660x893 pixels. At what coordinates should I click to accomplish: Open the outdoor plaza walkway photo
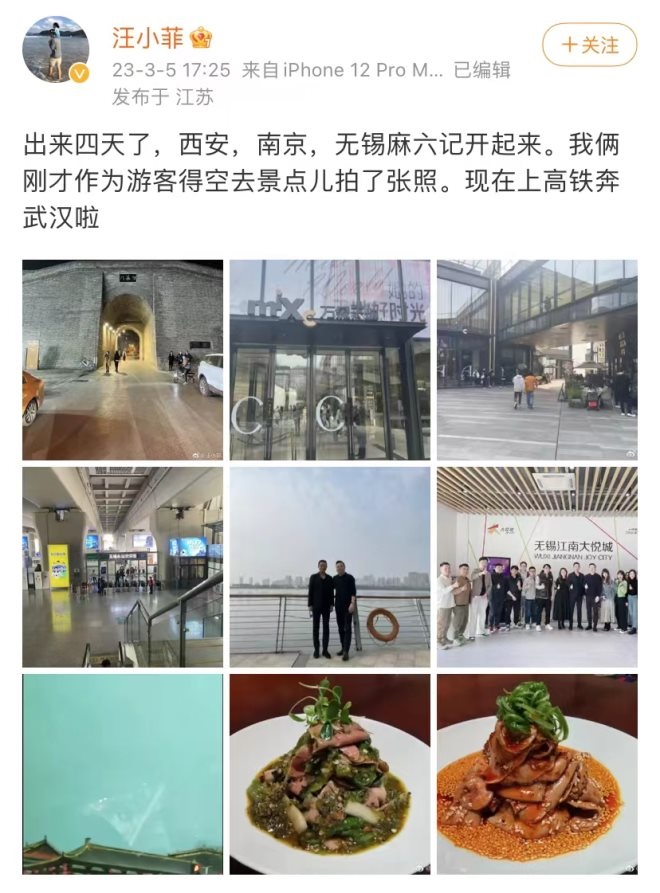[x=537, y=360]
